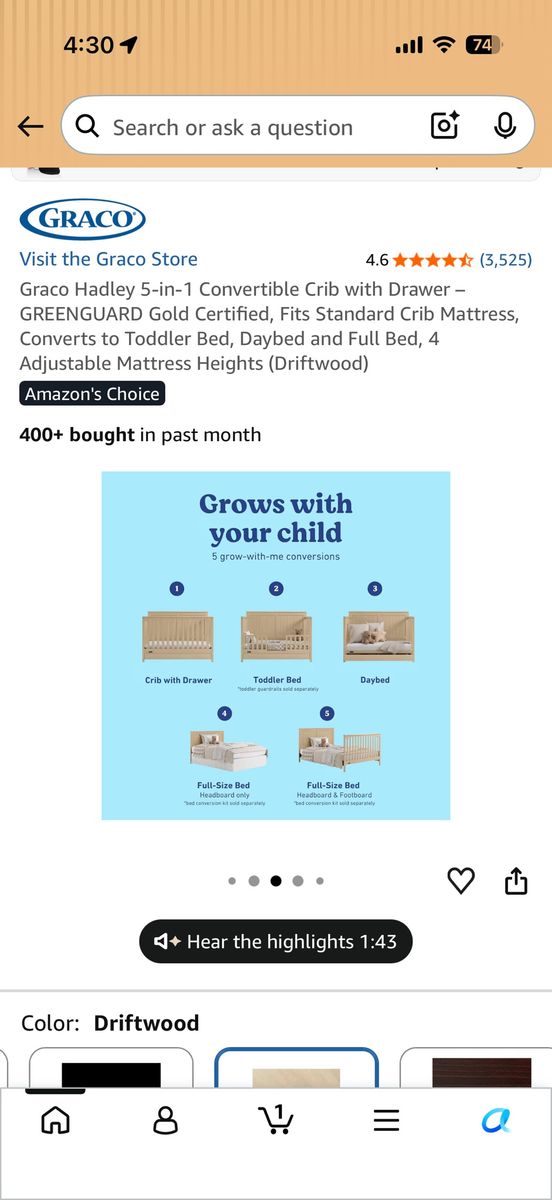The width and height of the screenshot is (552, 1200).
Task: Open the Alexa assistant tab
Action: click(496, 1120)
